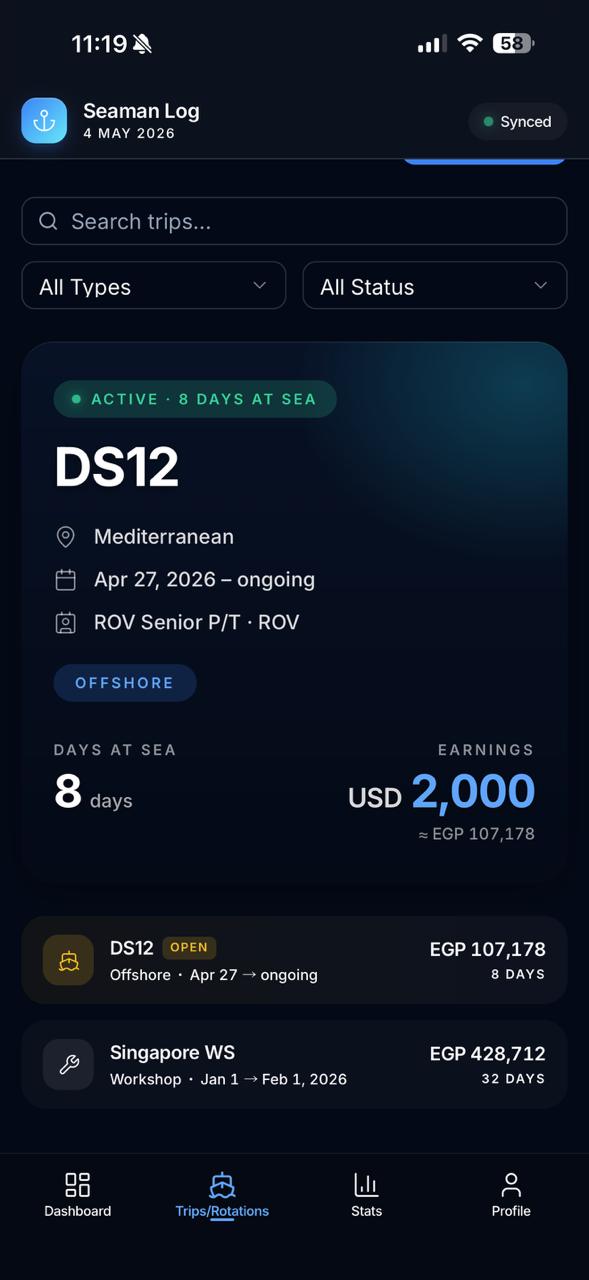Image resolution: width=589 pixels, height=1280 pixels.
Task: Open the Profile tab
Action: (x=511, y=1196)
